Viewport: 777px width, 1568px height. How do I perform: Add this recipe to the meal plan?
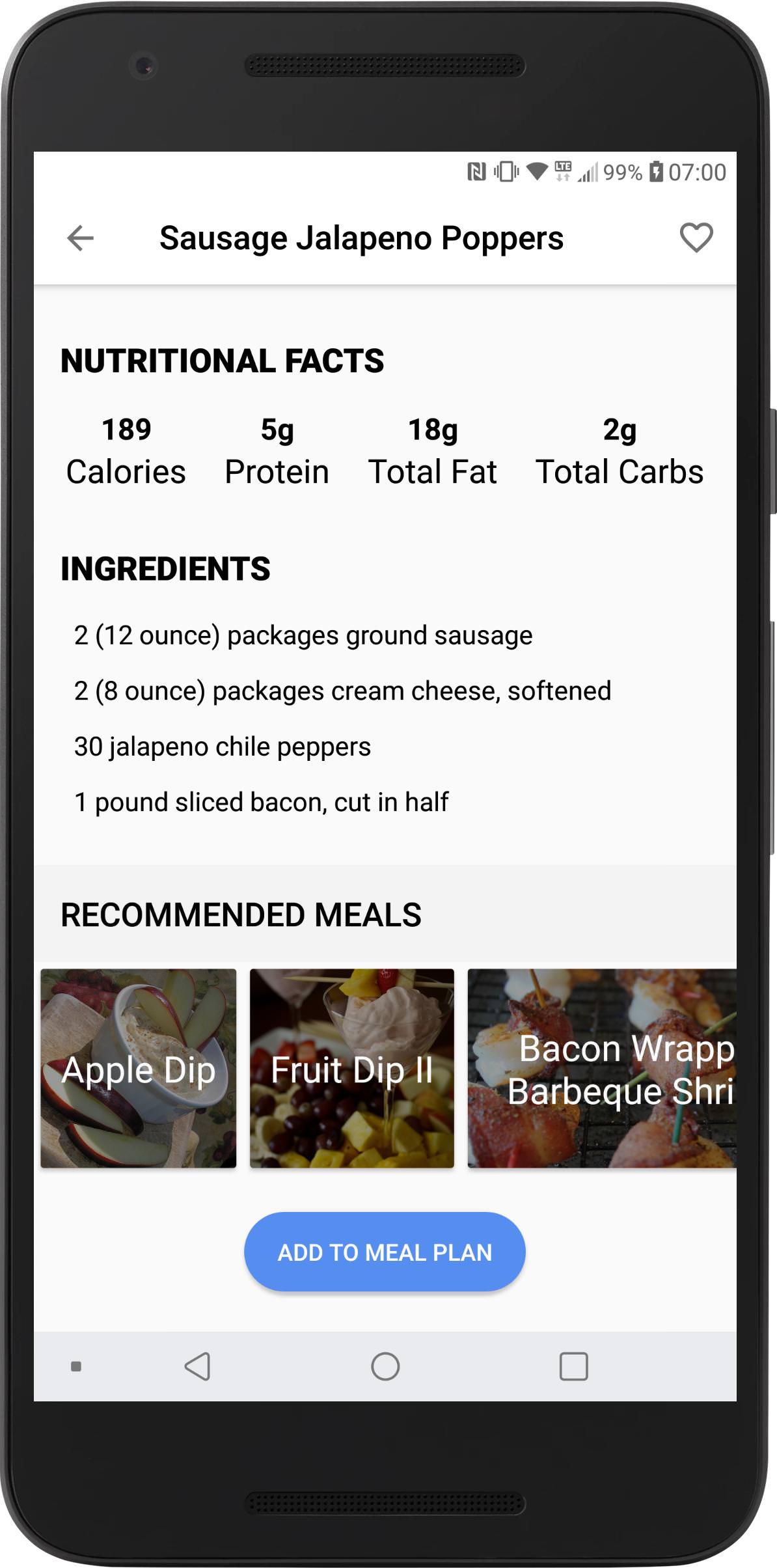(x=385, y=1251)
